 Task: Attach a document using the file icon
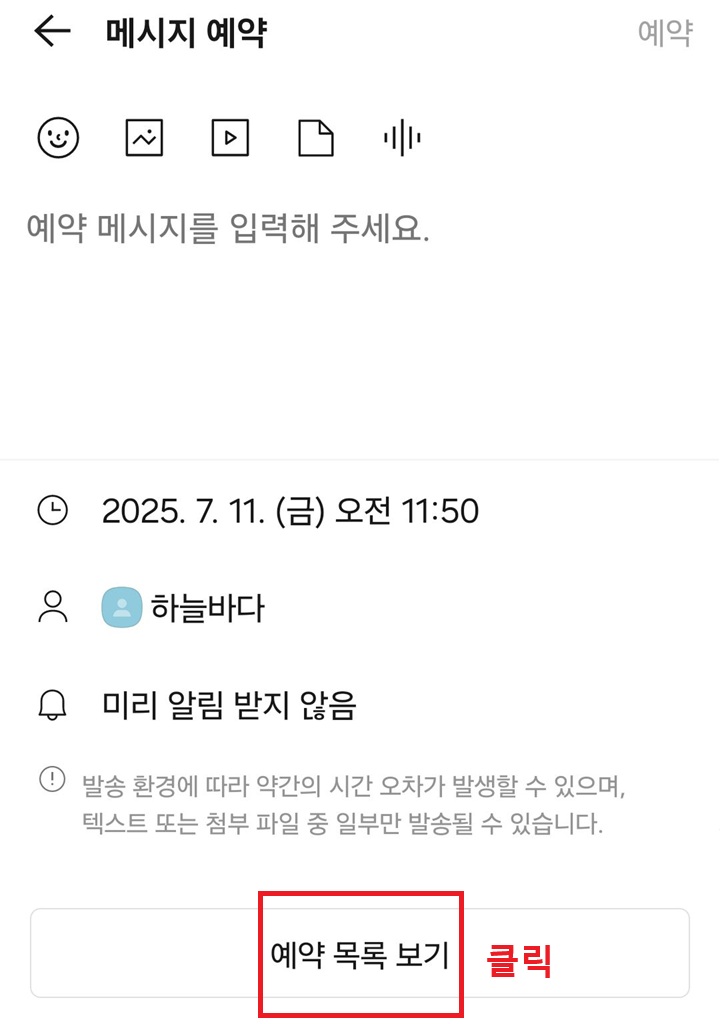(x=315, y=138)
